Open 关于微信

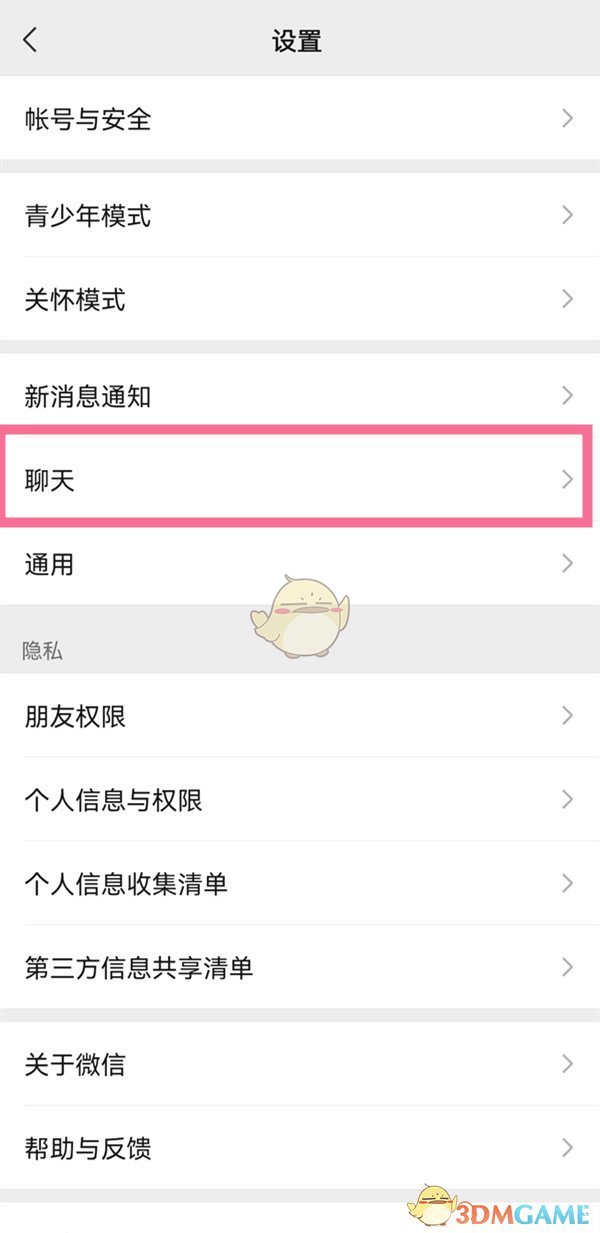click(300, 1063)
